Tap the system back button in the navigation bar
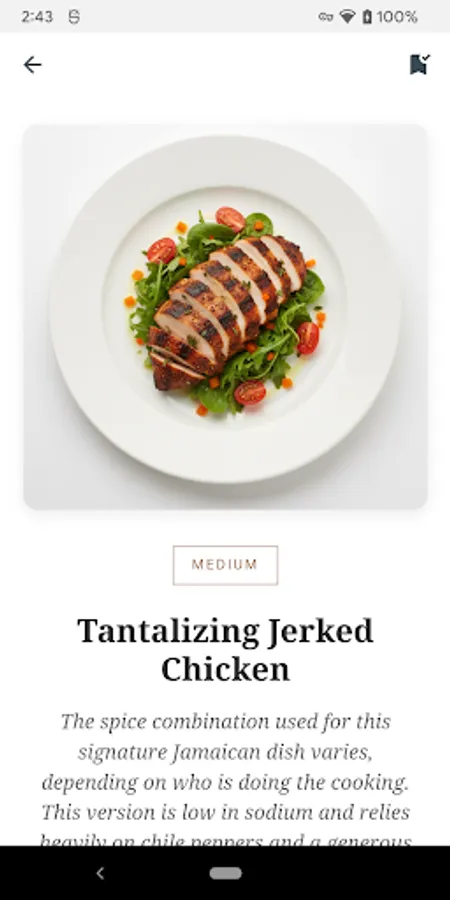Screen dimensions: 450x900 (x=100, y=873)
